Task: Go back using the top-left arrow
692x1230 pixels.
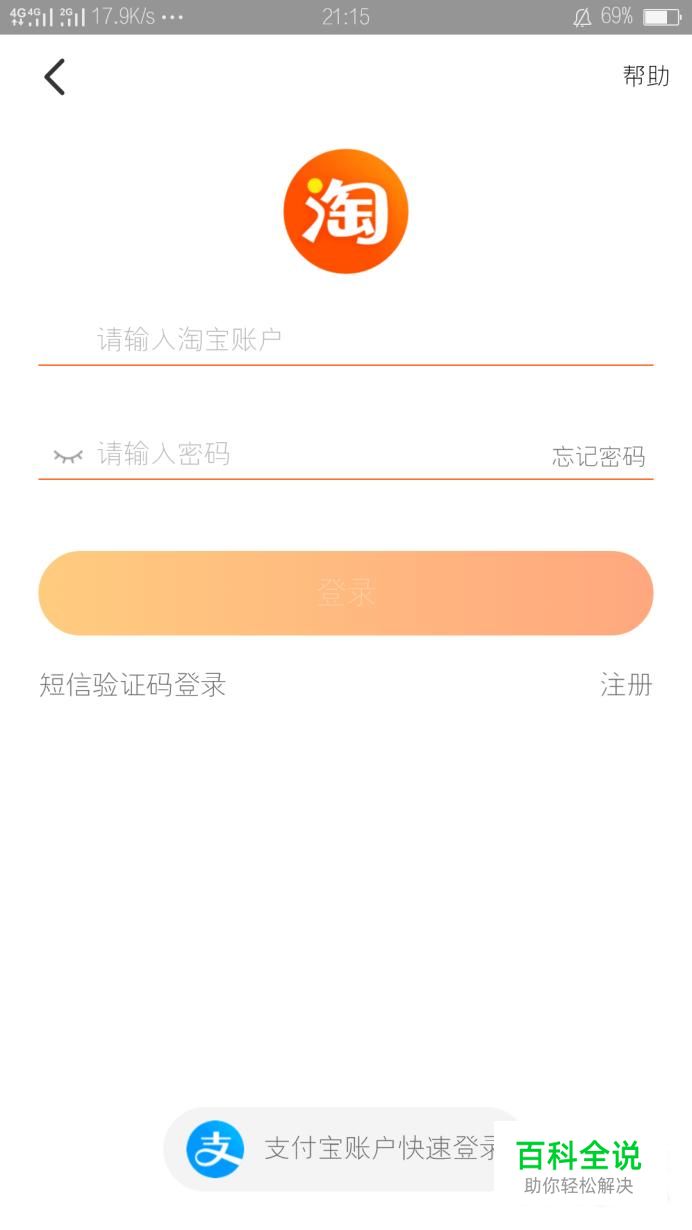Action: (x=55, y=77)
